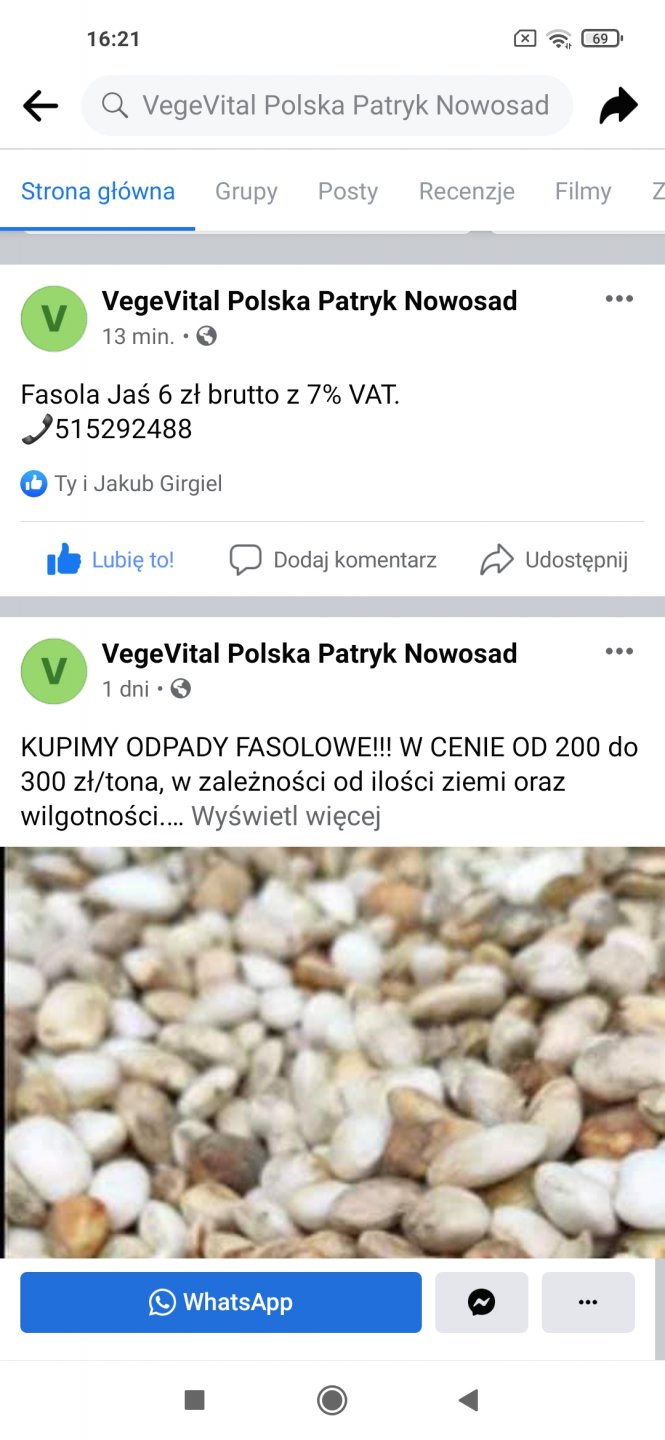This screenshot has height=1440, width=665.
Task: Go back using the top arrow
Action: pos(40,105)
